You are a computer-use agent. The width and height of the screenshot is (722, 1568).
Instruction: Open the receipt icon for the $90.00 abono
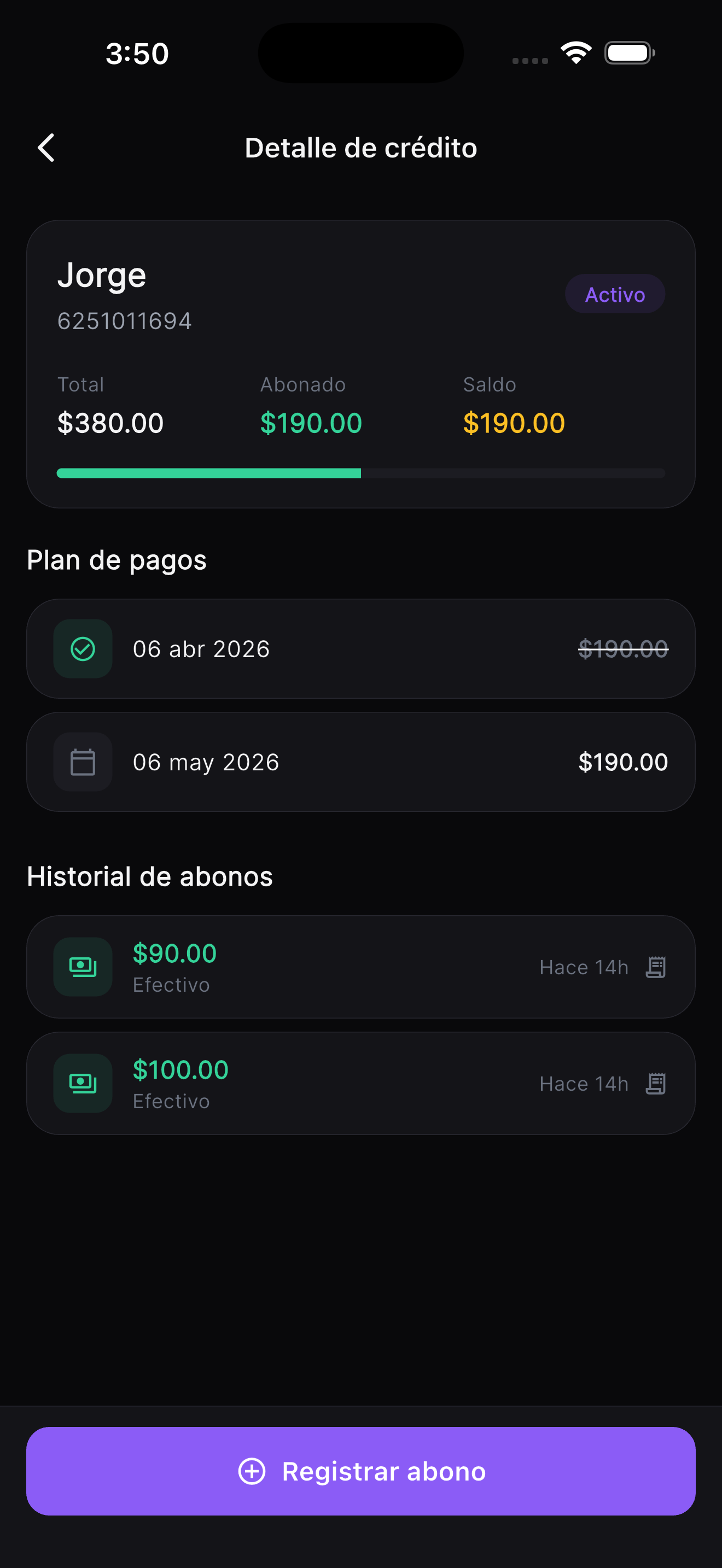click(x=655, y=967)
